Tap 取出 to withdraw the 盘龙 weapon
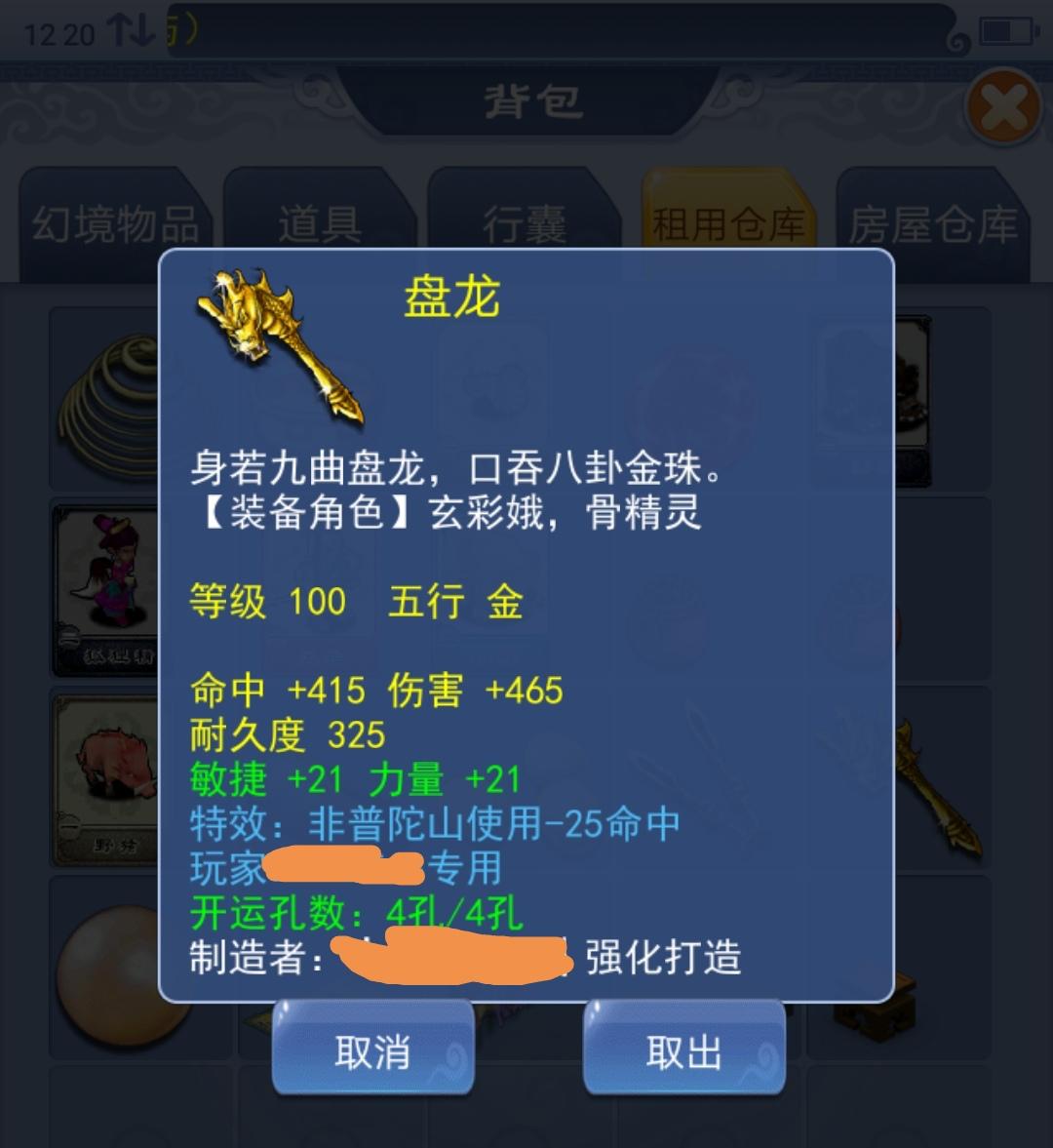Viewport: 1053px width, 1148px height. click(683, 1052)
